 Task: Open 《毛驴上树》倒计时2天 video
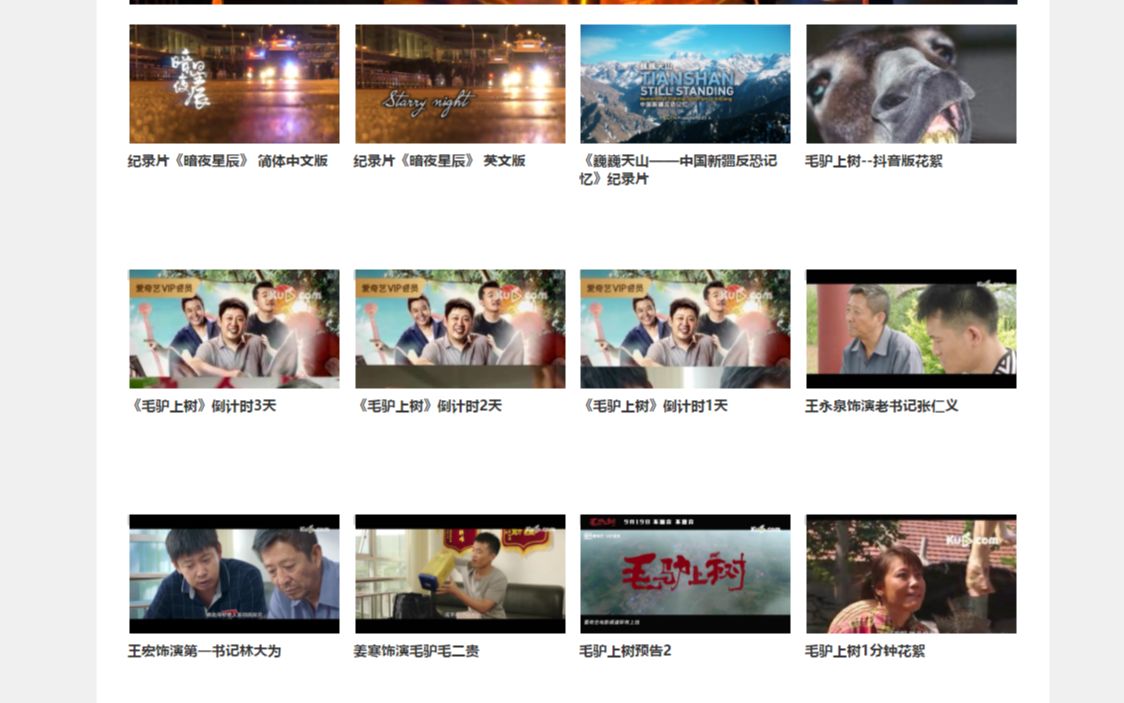[x=460, y=329]
